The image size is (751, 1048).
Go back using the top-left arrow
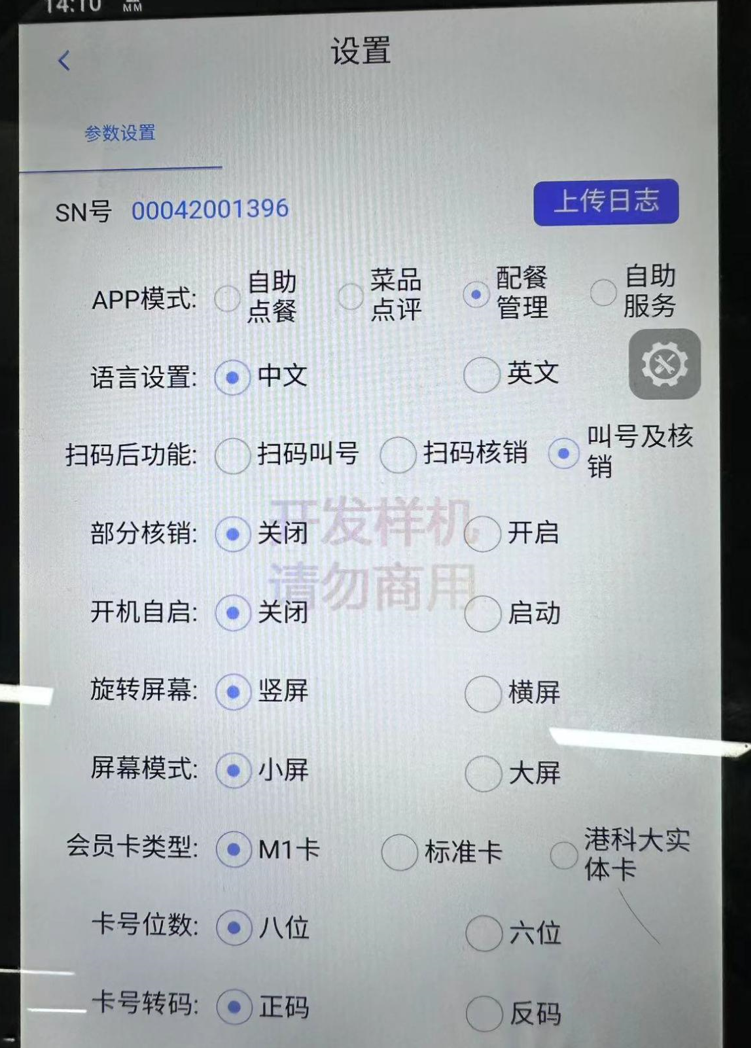pyautogui.click(x=64, y=61)
